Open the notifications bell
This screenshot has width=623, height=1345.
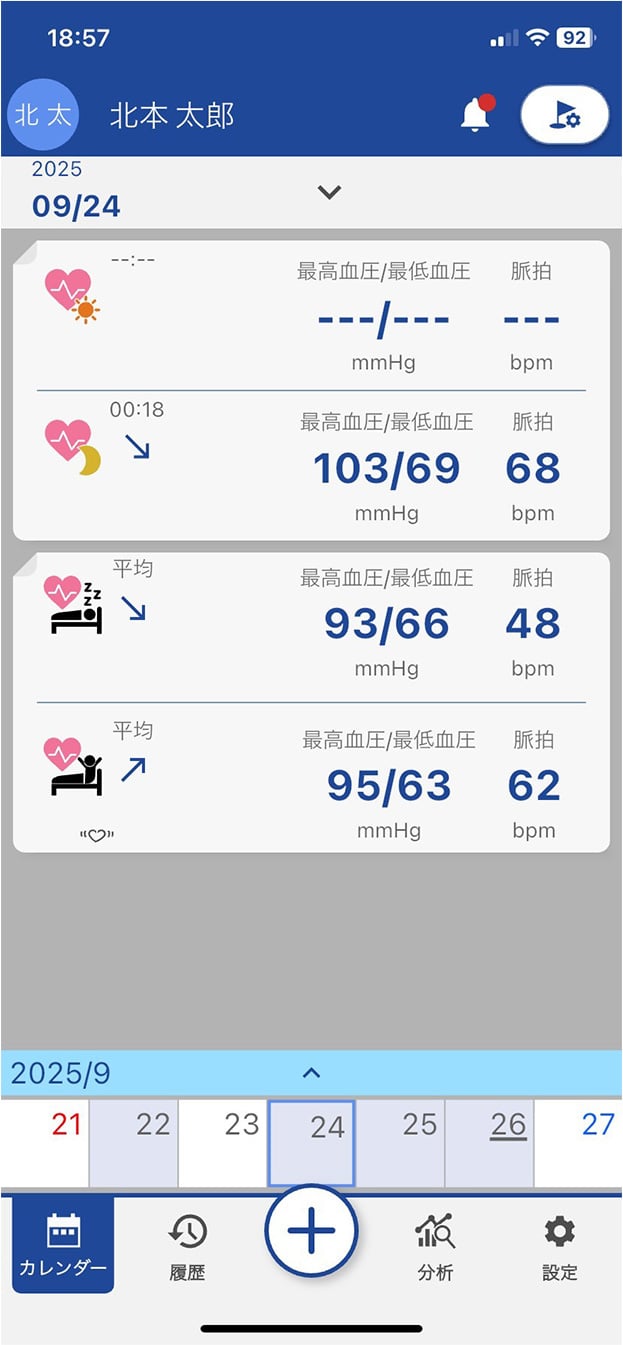point(475,116)
